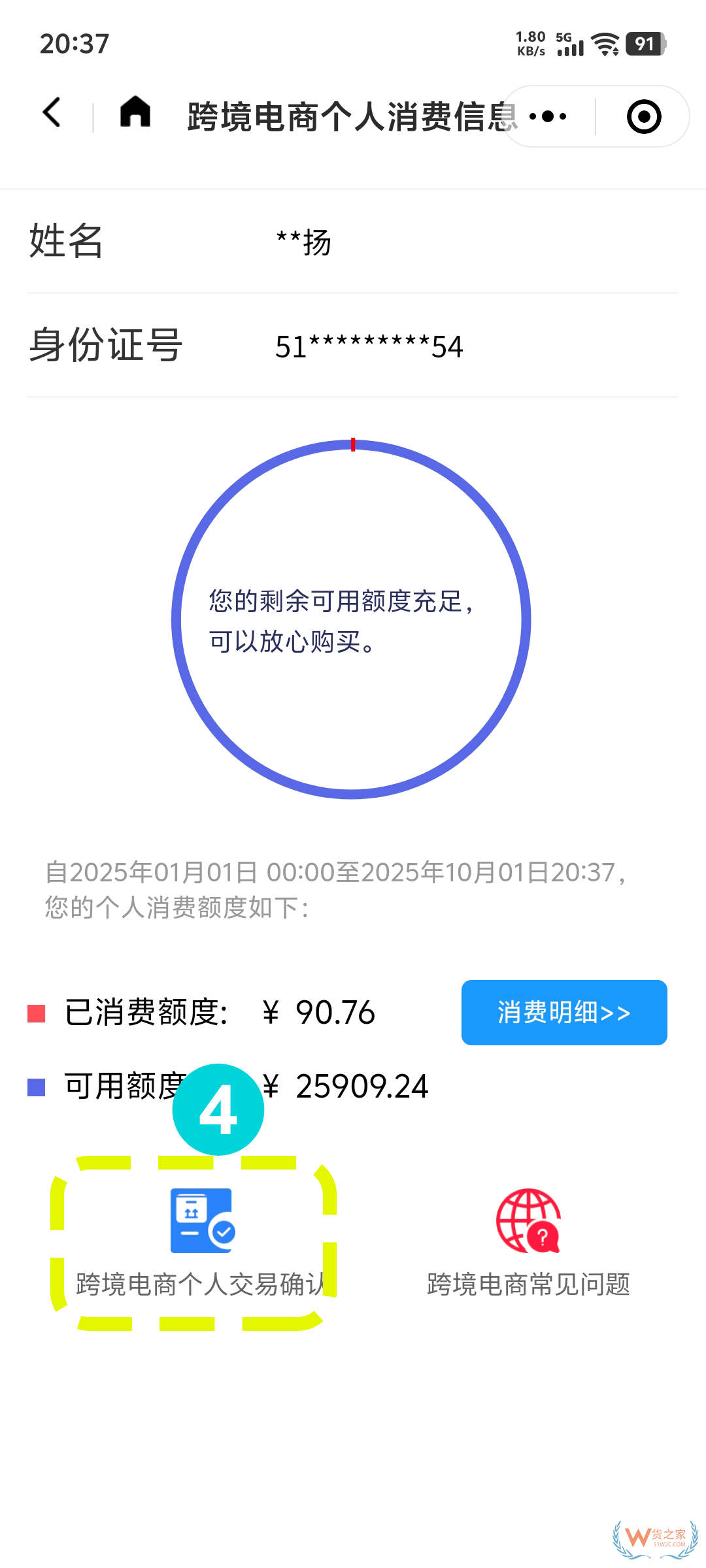Go back using the back arrow
This screenshot has height=1568, width=706.
(x=52, y=112)
